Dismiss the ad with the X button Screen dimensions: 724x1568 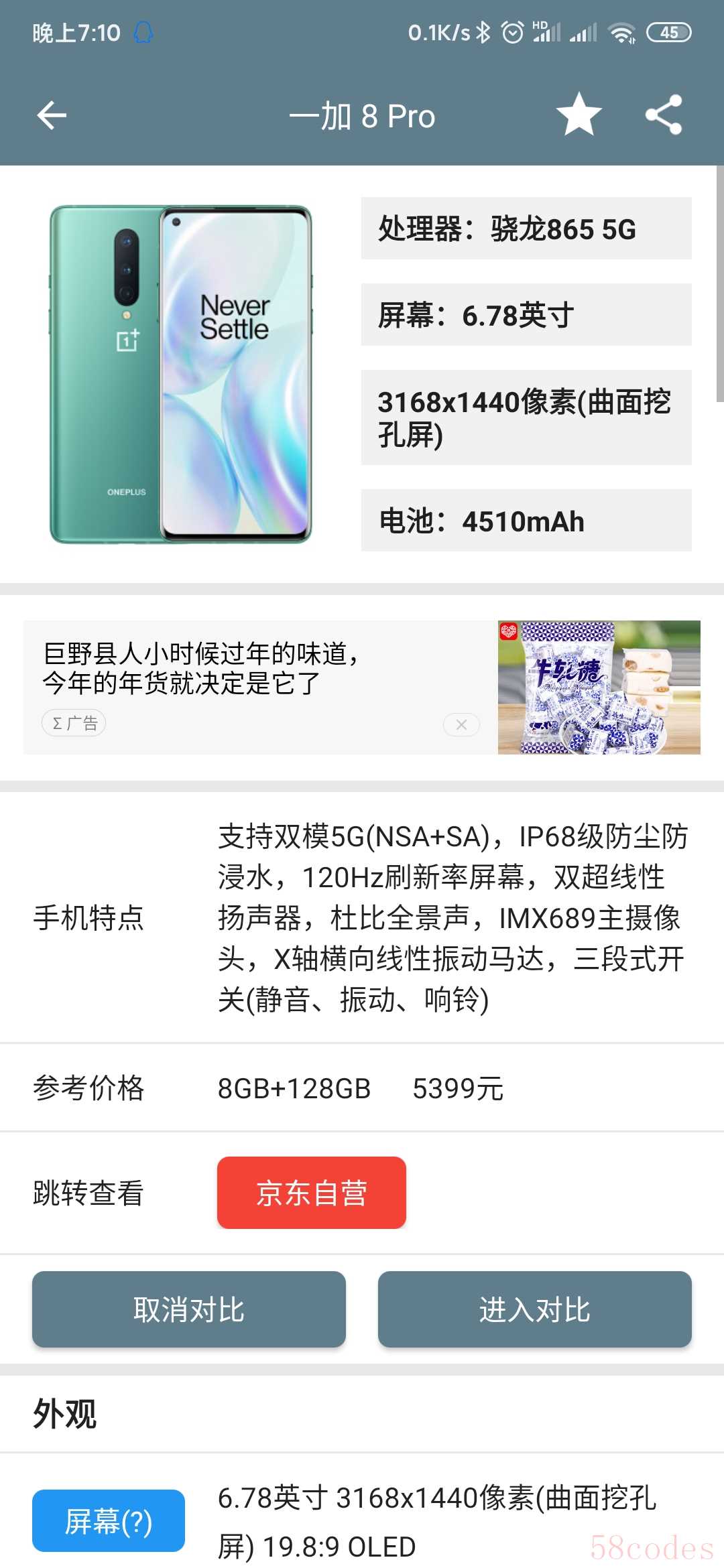461,724
